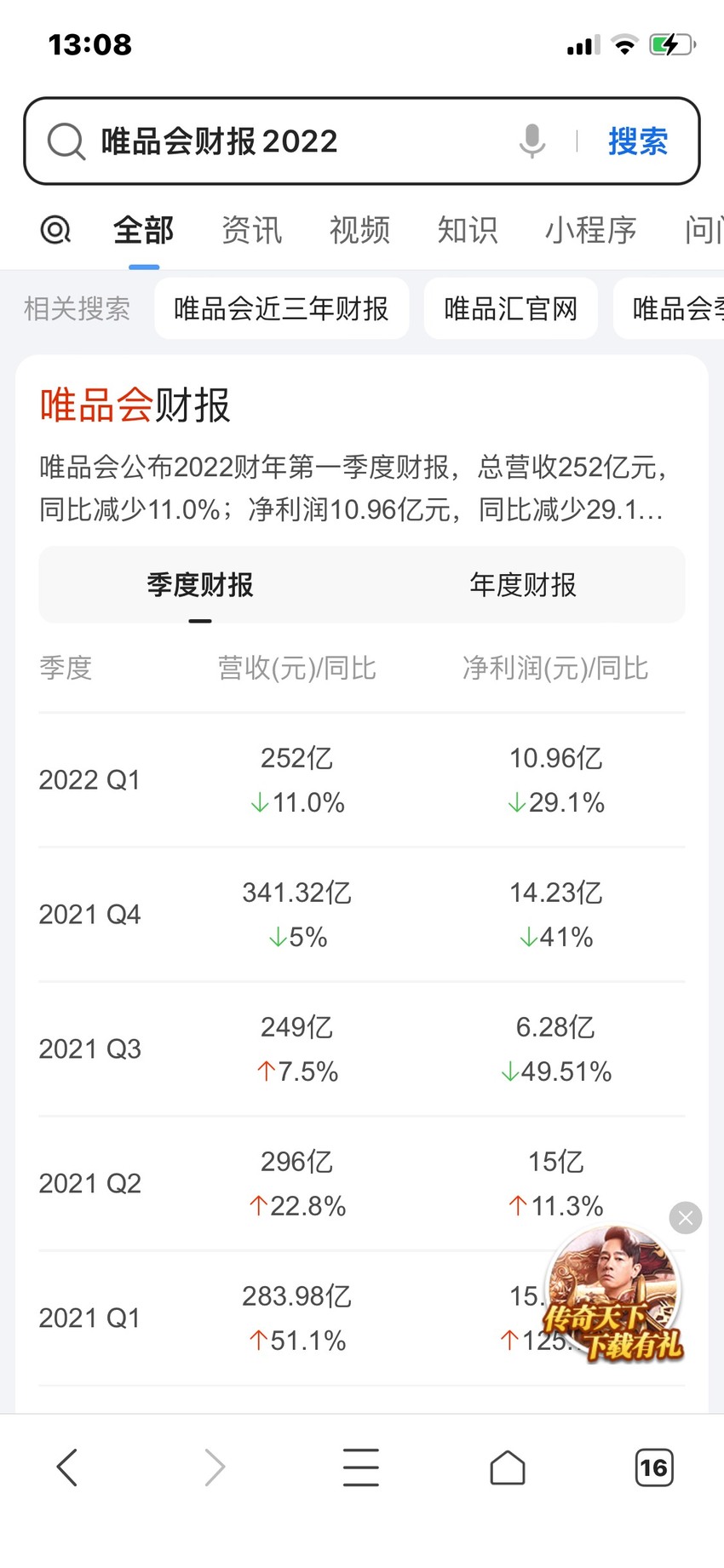724x1568 pixels.
Task: Start voice search via microphone icon
Action: (532, 141)
